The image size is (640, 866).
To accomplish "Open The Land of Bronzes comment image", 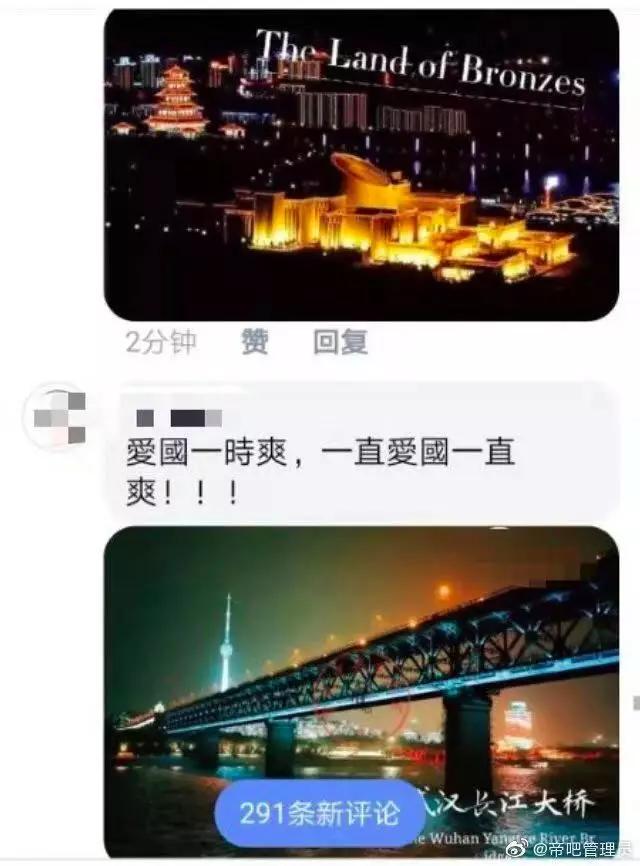I will point(360,165).
